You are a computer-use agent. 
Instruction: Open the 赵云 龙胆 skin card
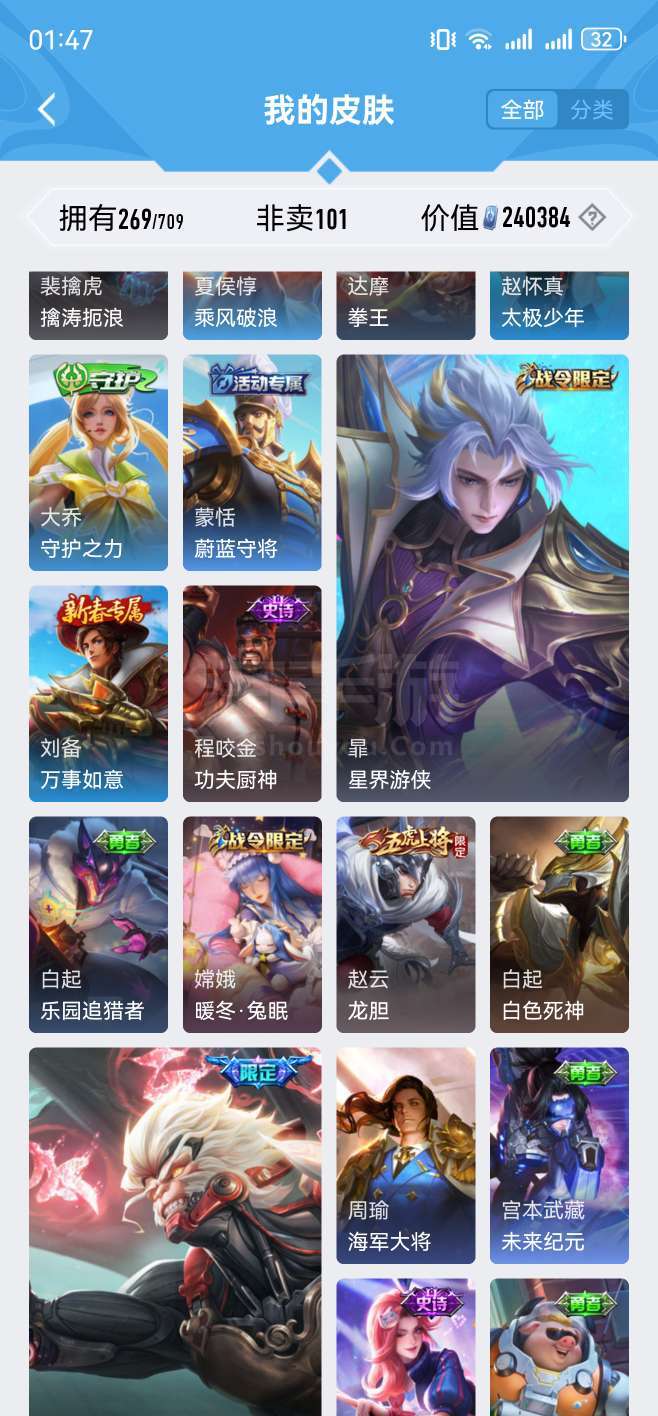405,924
